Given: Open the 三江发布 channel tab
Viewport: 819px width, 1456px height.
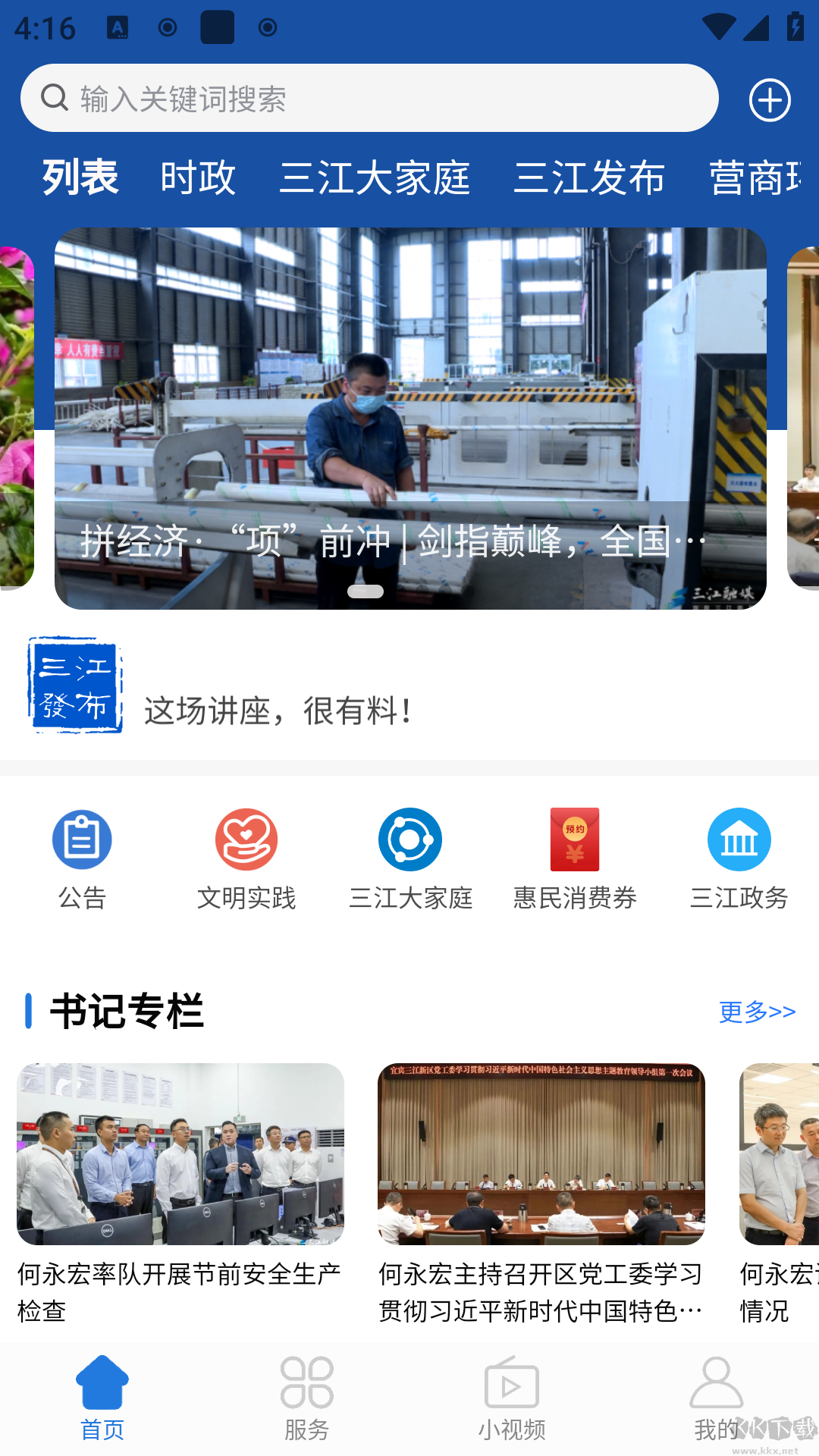Looking at the screenshot, I should (x=591, y=178).
